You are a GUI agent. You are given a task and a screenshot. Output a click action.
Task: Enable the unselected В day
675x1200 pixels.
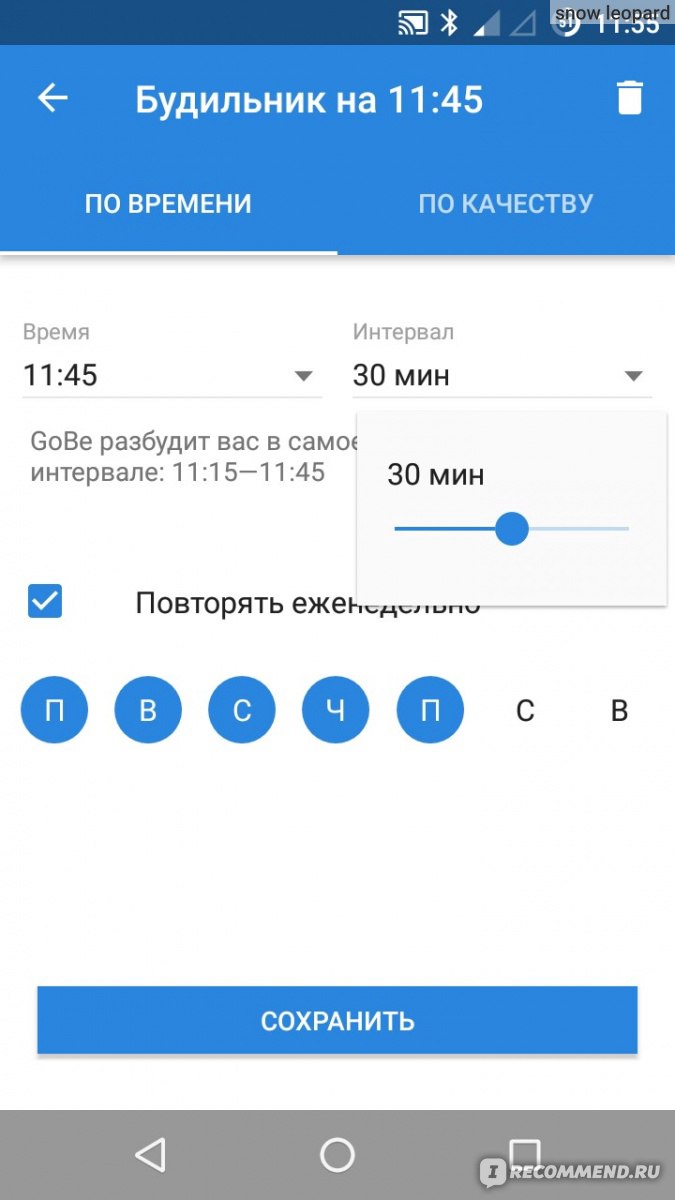tap(619, 711)
